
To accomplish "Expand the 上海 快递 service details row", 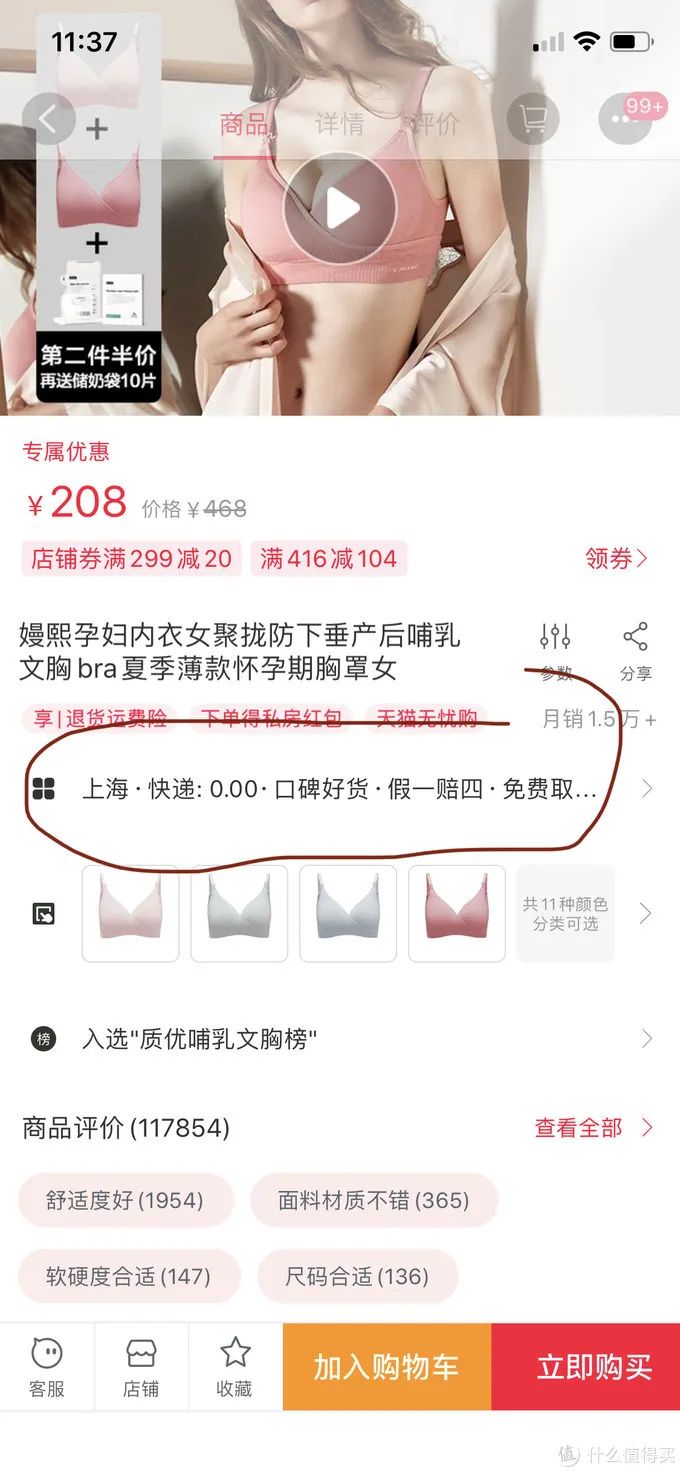I will click(x=340, y=789).
